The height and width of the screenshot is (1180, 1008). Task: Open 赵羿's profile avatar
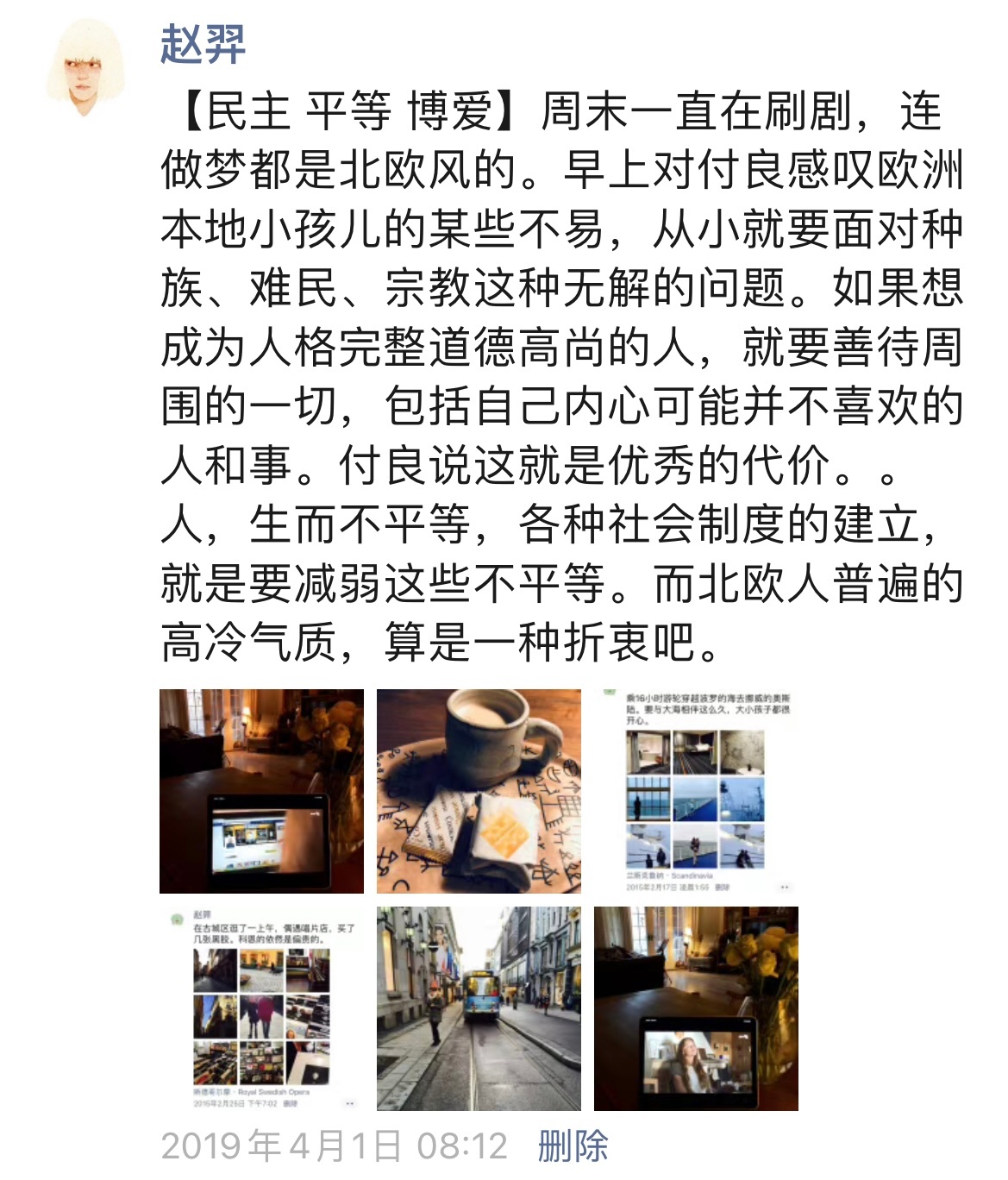pos(85,66)
